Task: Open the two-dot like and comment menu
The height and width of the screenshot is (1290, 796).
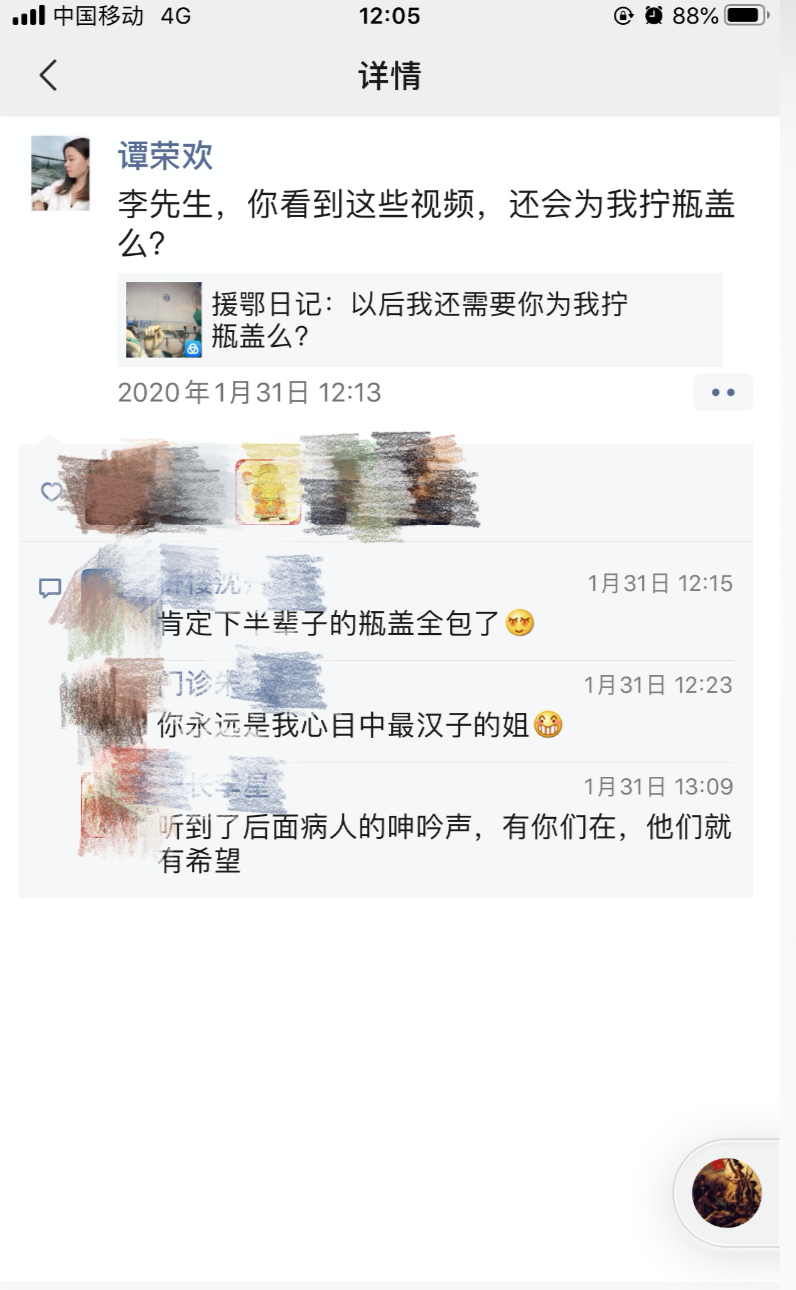Action: (x=722, y=392)
